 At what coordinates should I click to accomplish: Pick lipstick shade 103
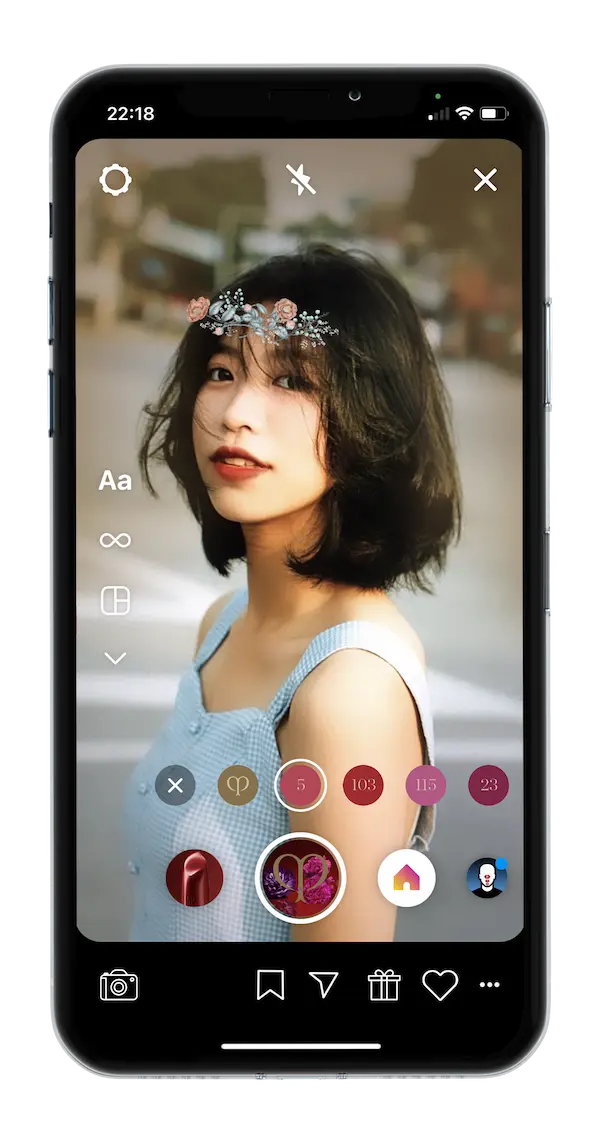click(364, 785)
